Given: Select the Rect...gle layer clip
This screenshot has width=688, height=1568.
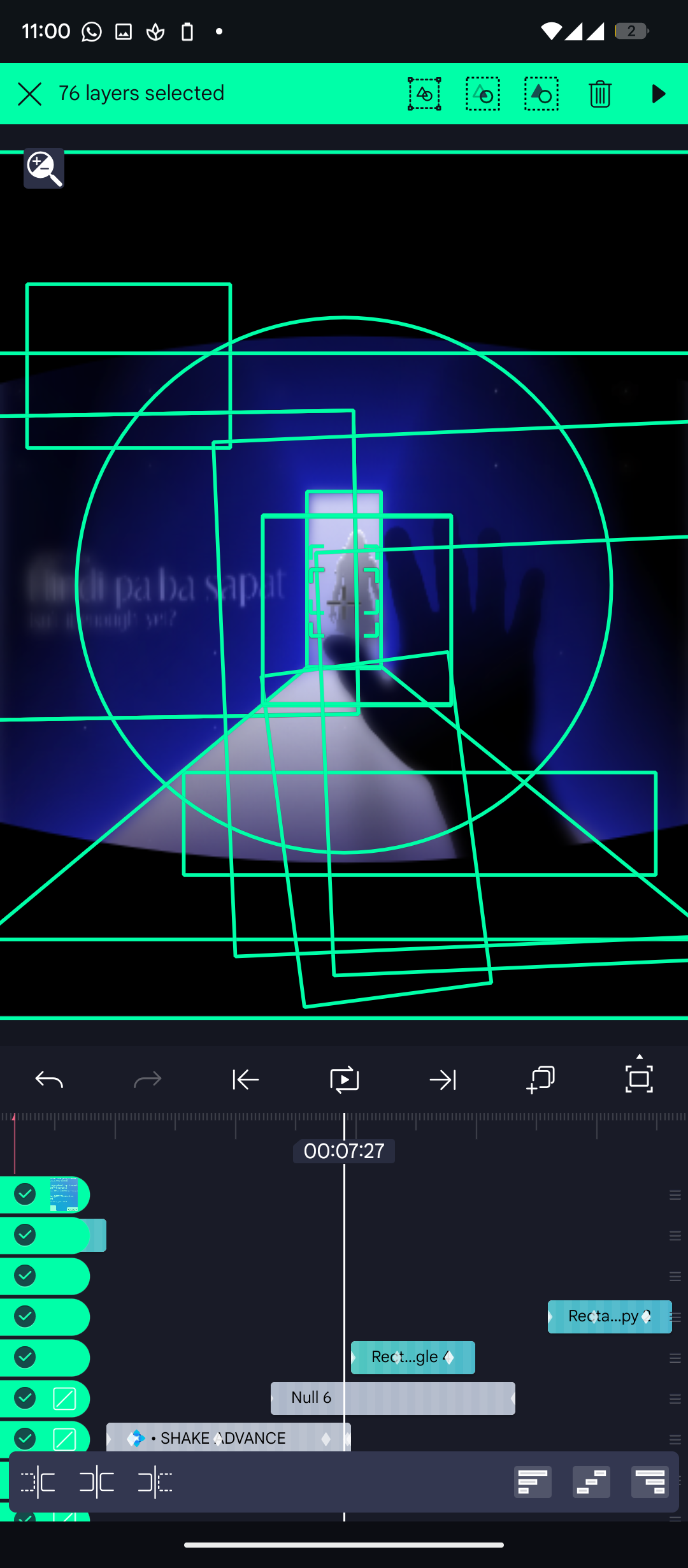Looking at the screenshot, I should tap(413, 1357).
